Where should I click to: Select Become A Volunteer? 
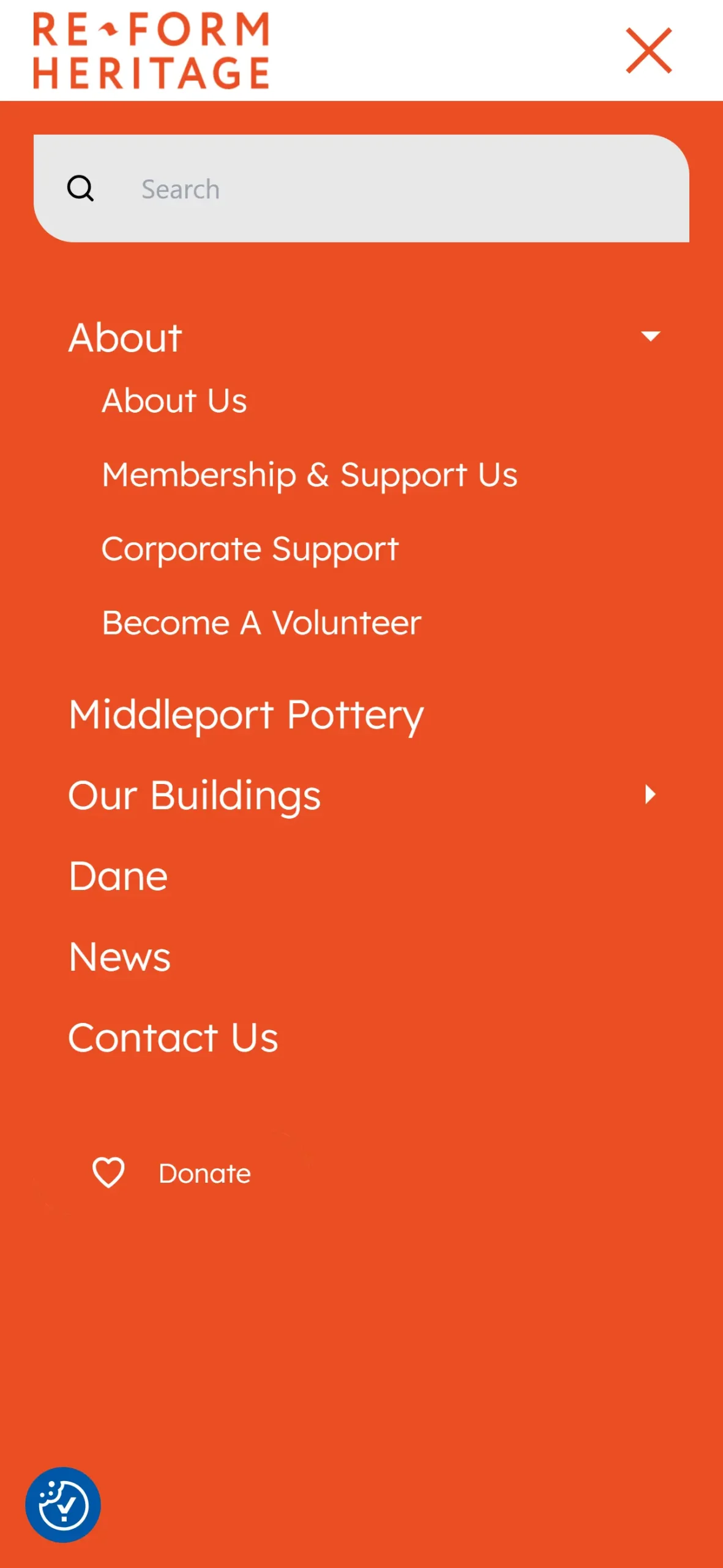point(261,624)
